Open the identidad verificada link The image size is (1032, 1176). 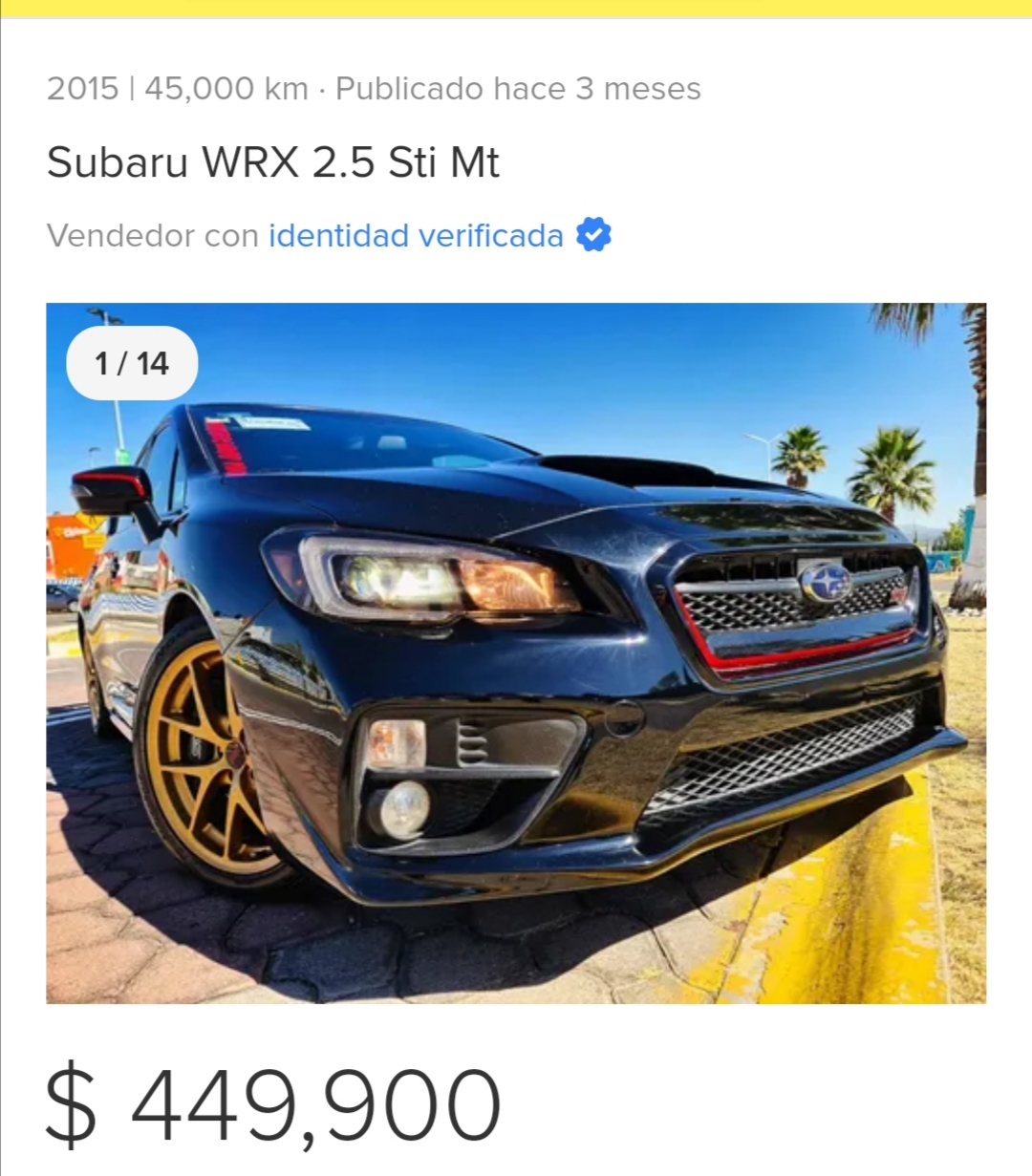[416, 235]
